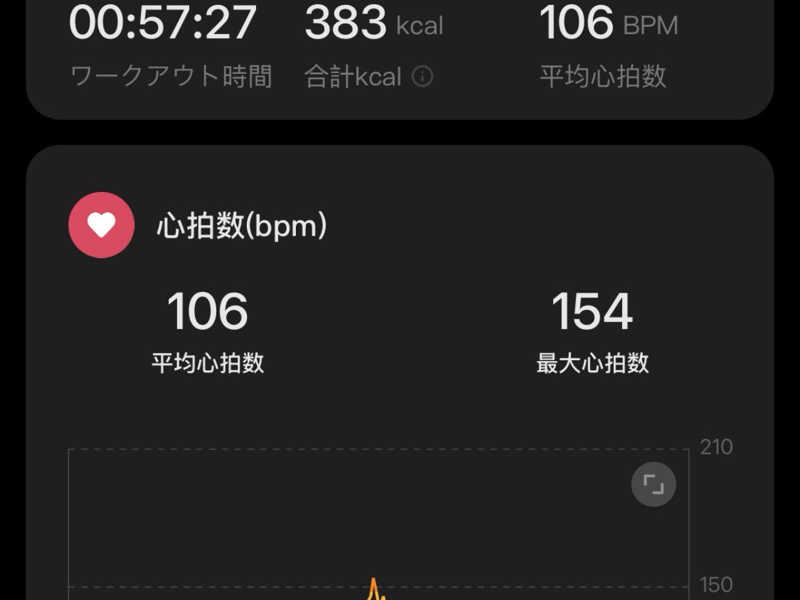Open the info icon beside 合計kcal

(x=423, y=77)
